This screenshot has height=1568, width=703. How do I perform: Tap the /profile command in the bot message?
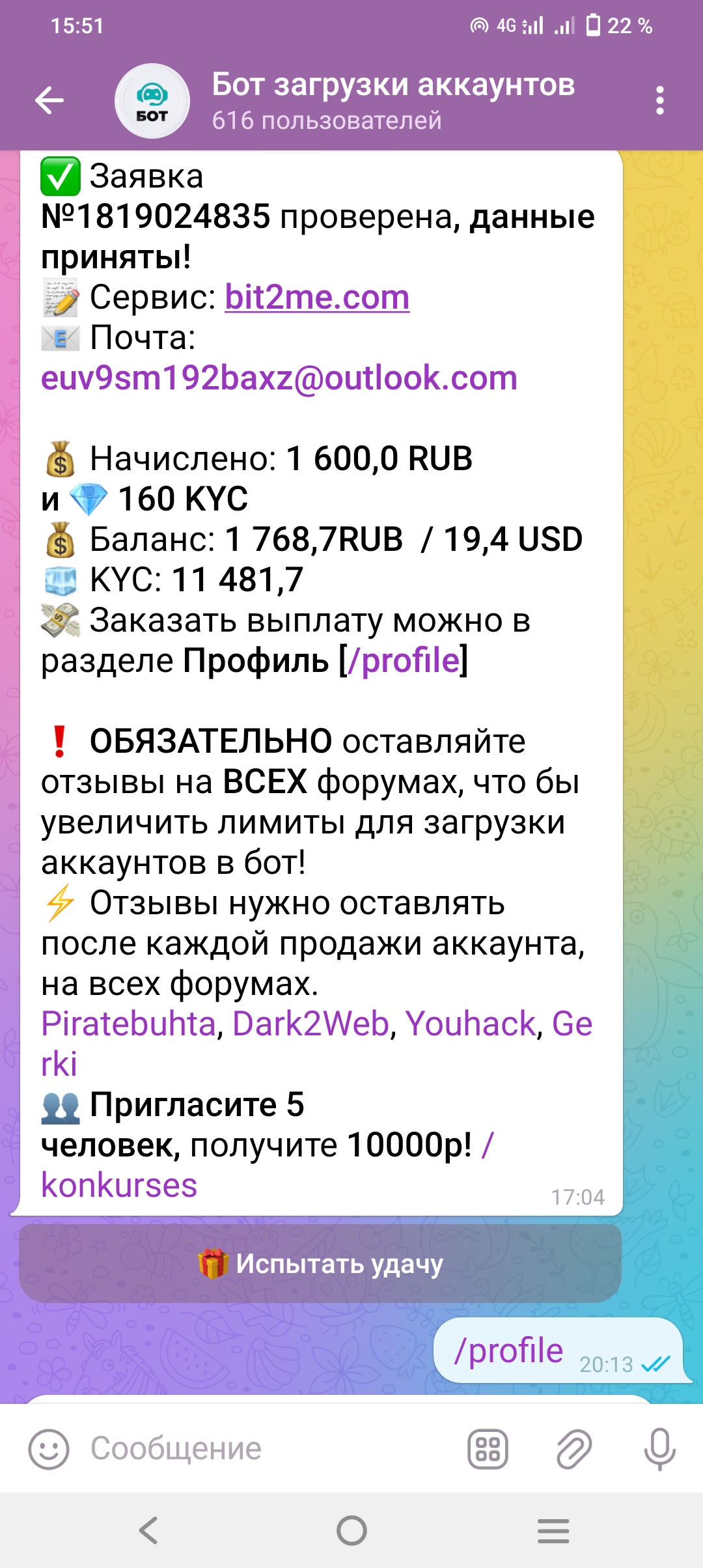point(404,660)
